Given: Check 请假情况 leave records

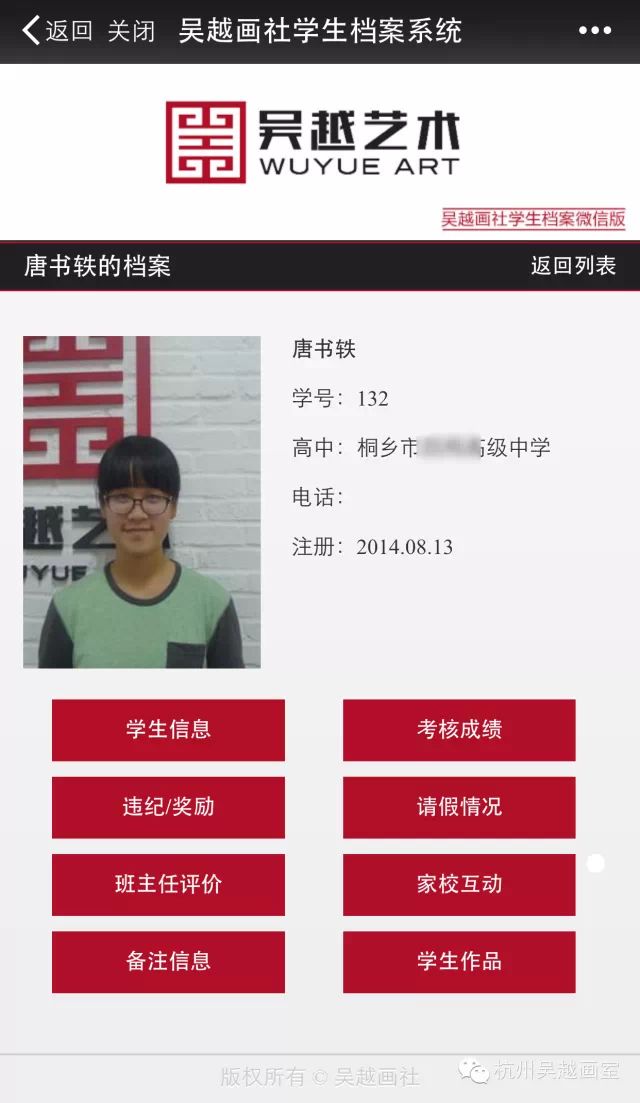Looking at the screenshot, I should 459,807.
